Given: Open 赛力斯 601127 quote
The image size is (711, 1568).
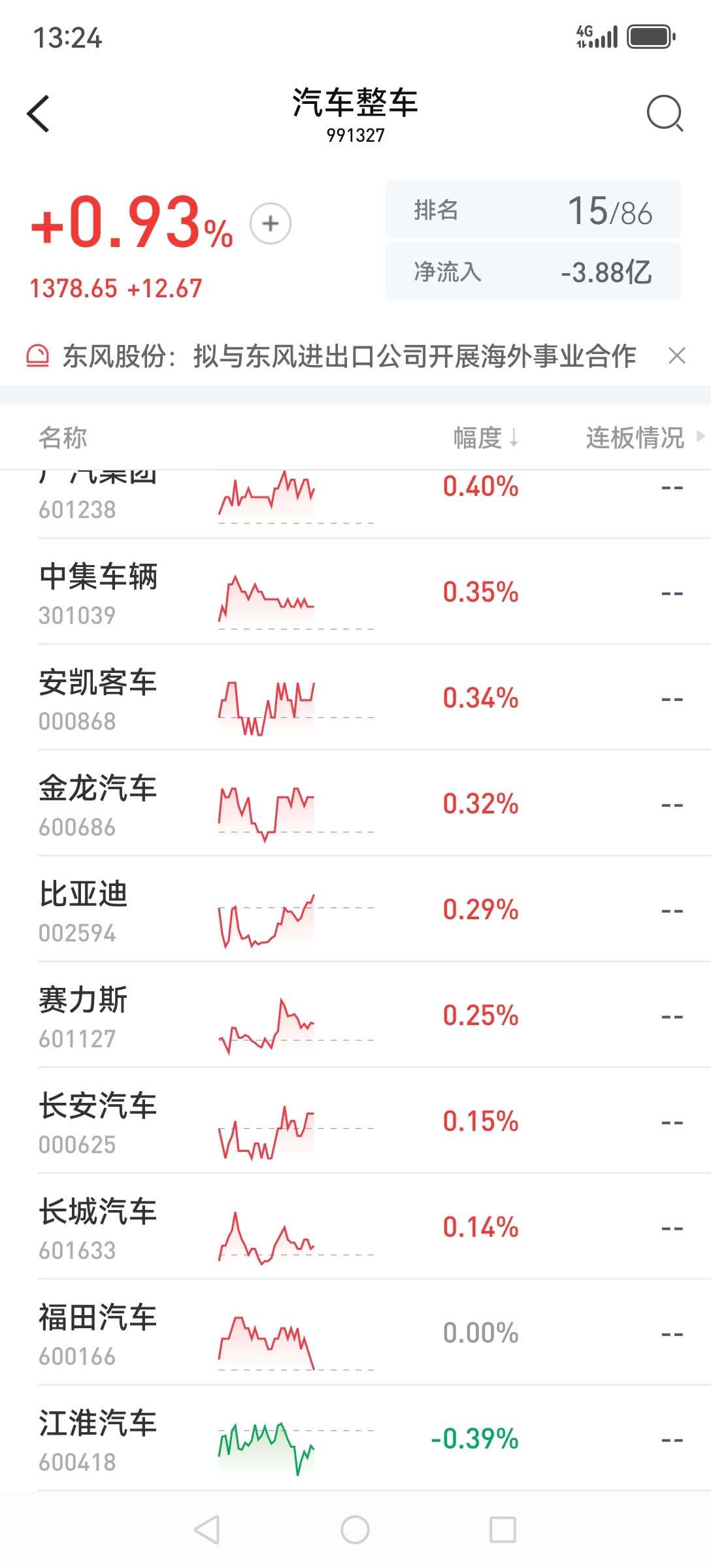Looking at the screenshot, I should coord(355,1016).
